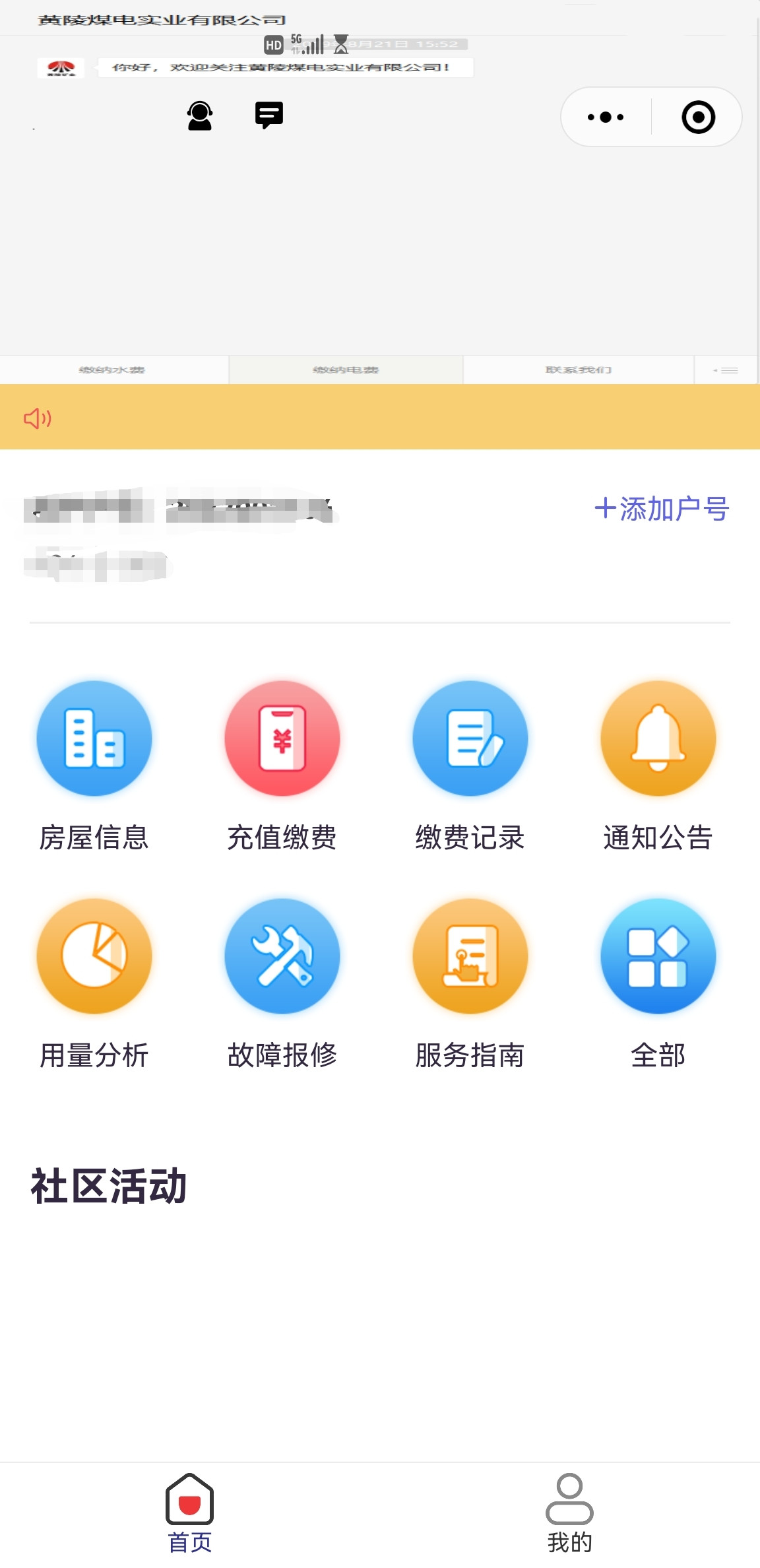The image size is (760, 1568).
Task: Open the mini program three-dot menu
Action: click(x=606, y=117)
